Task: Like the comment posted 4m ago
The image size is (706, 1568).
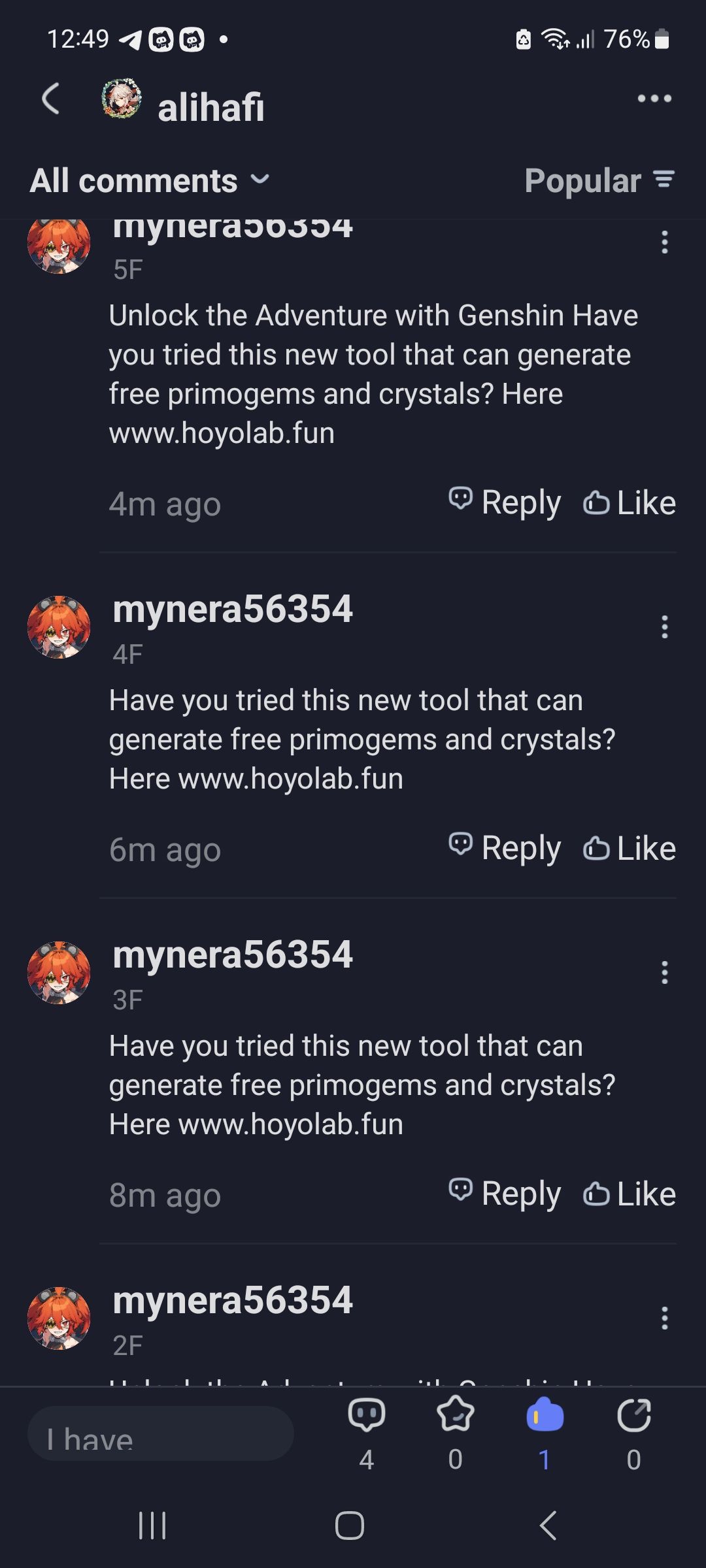Action: [629, 503]
